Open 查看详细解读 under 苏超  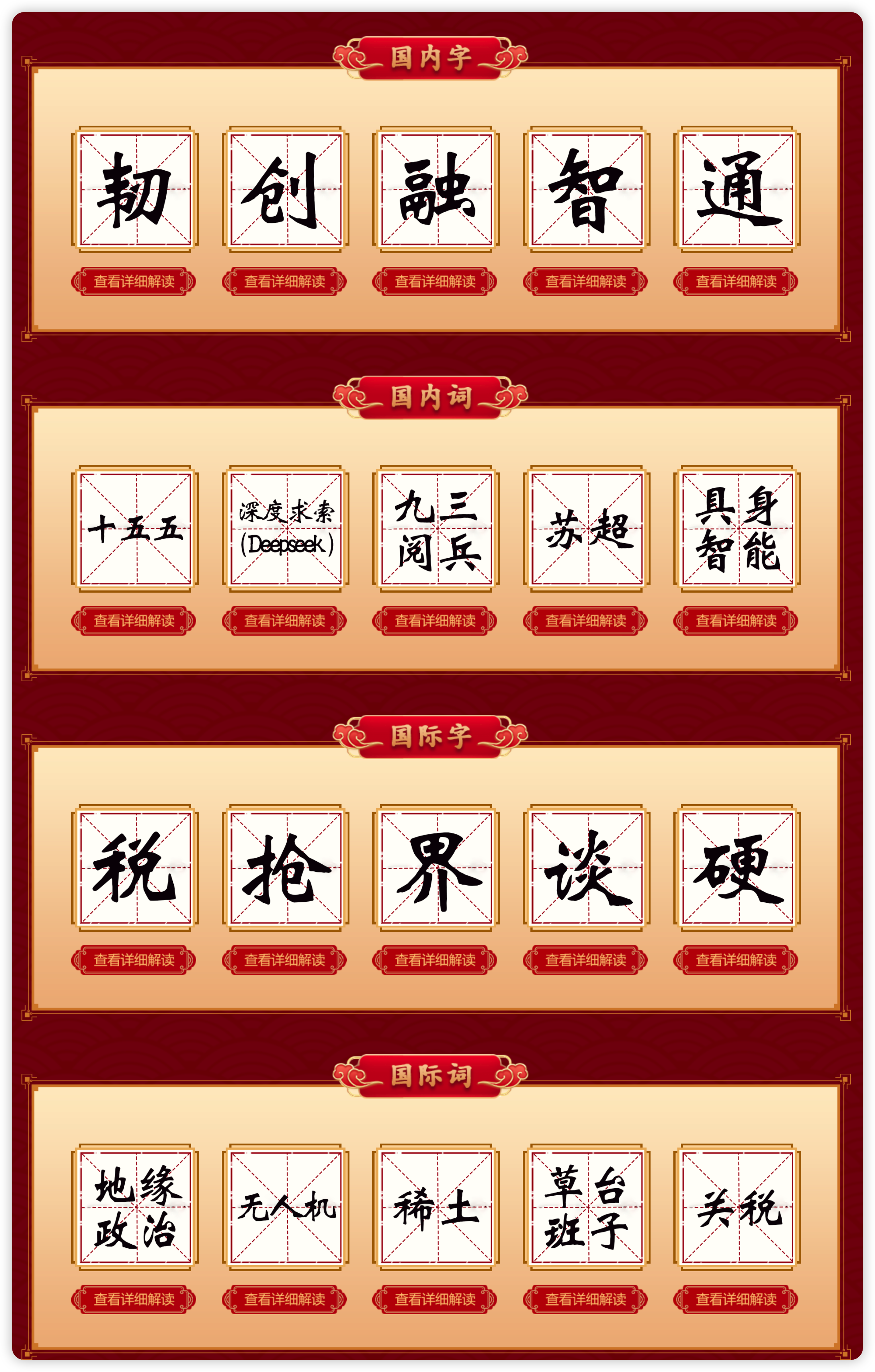click(585, 620)
